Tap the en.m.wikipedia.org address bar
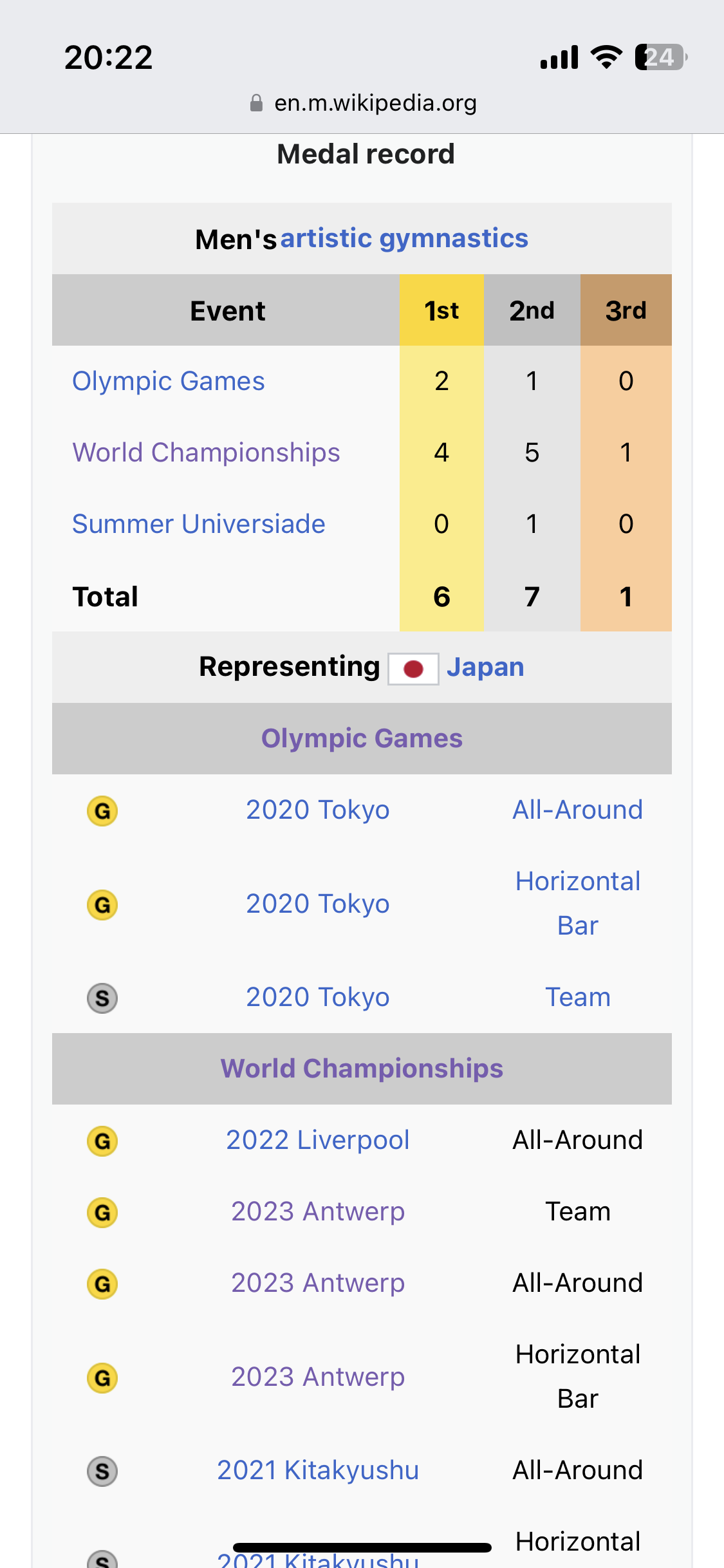Screen dimensions: 724x1568 (363, 103)
